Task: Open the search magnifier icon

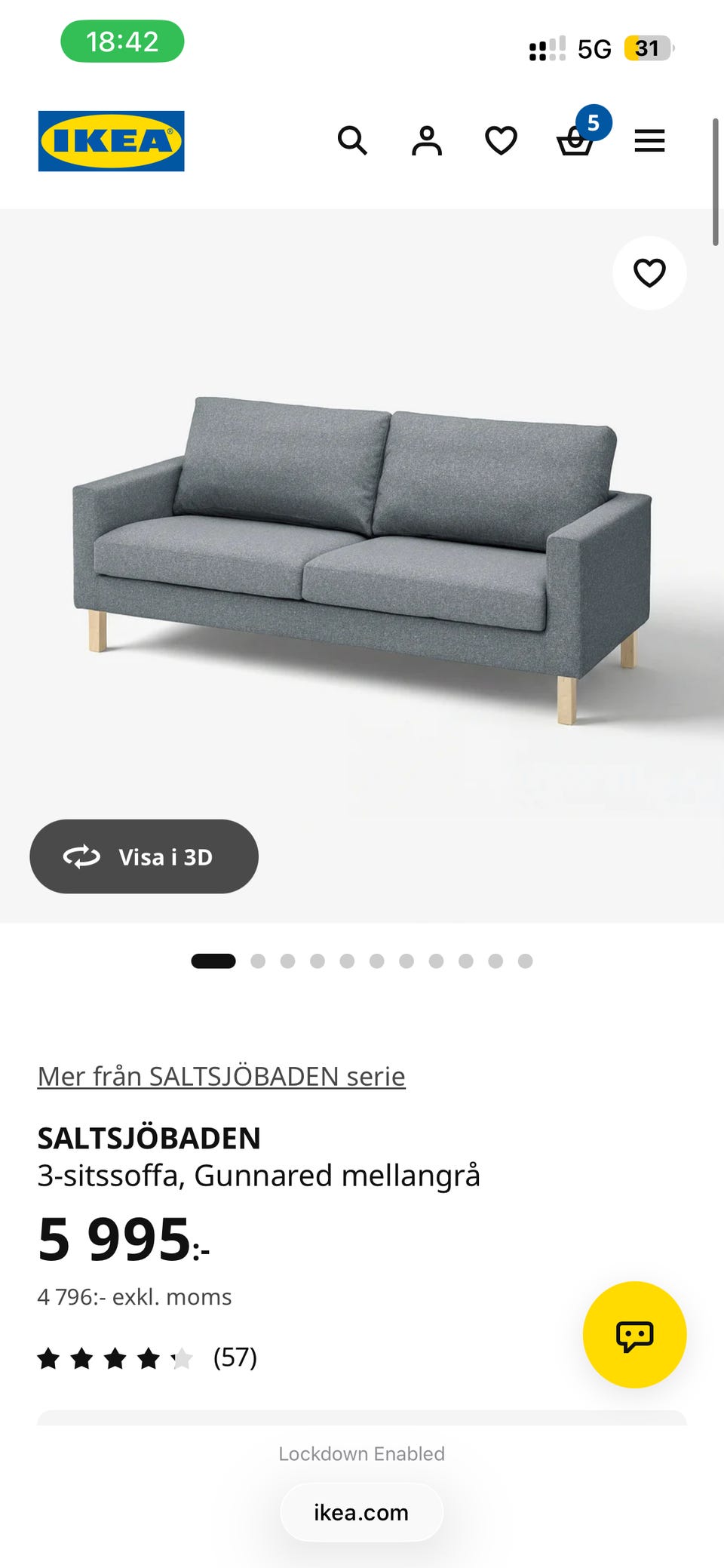Action: pyautogui.click(x=352, y=140)
